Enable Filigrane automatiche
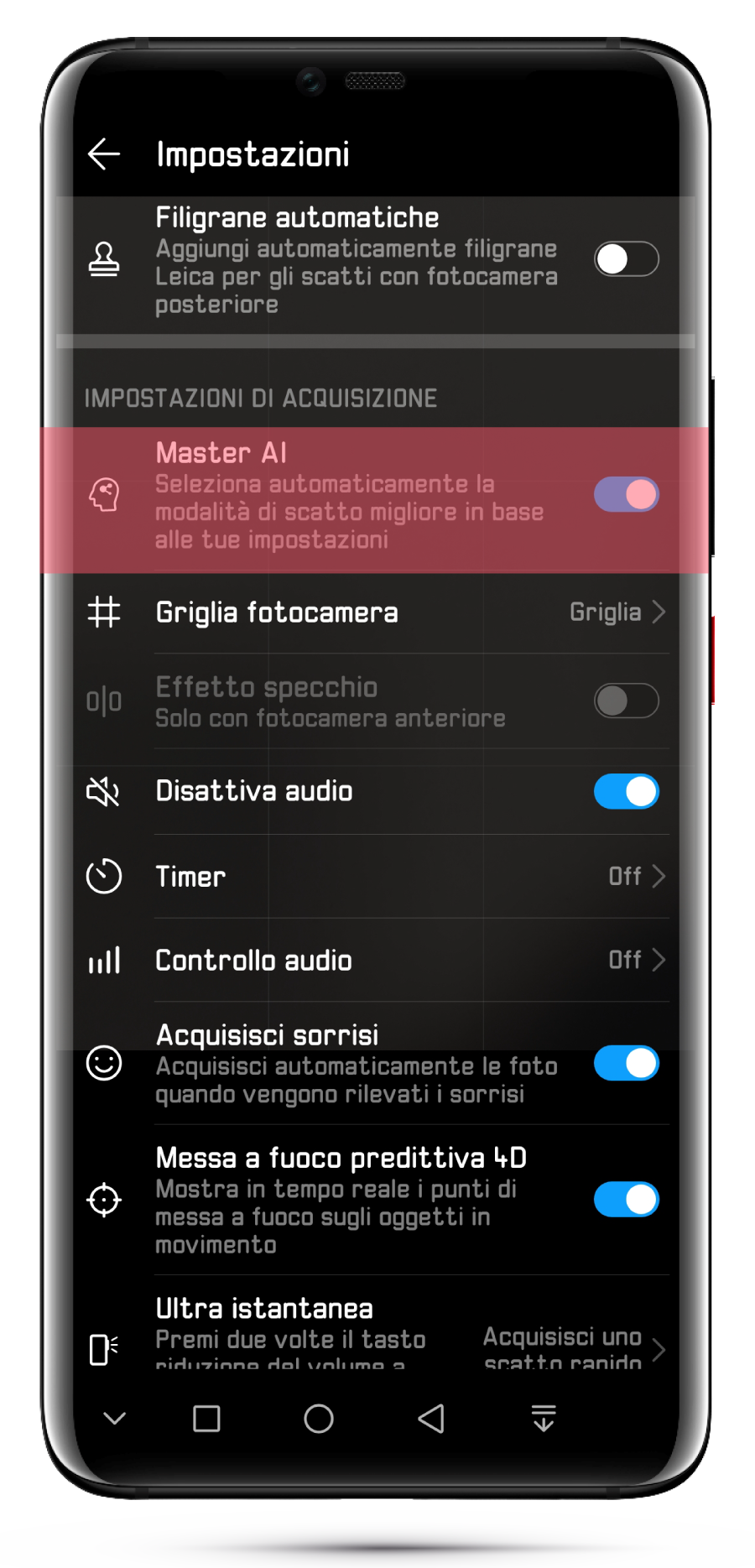 626,259
